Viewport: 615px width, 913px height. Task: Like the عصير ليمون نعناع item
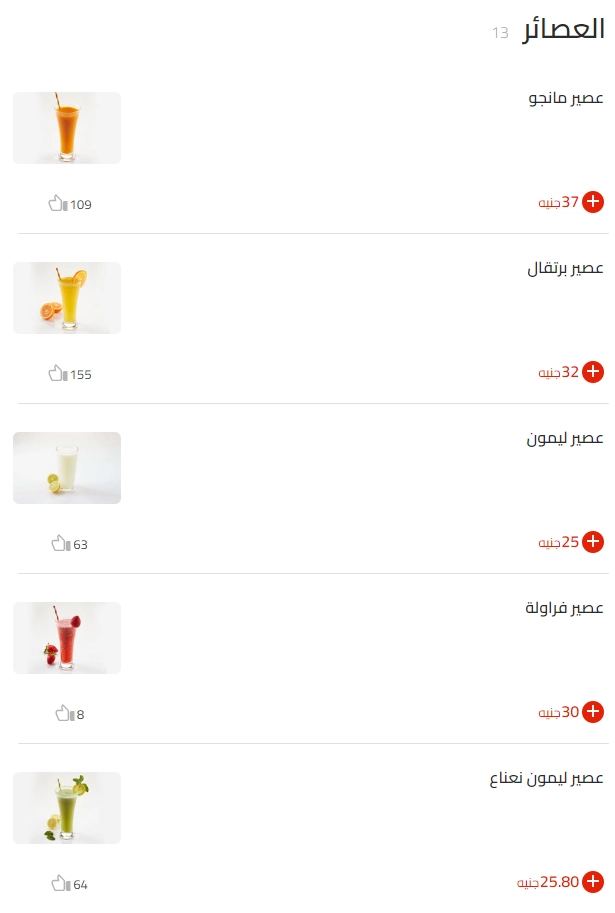tap(60, 884)
